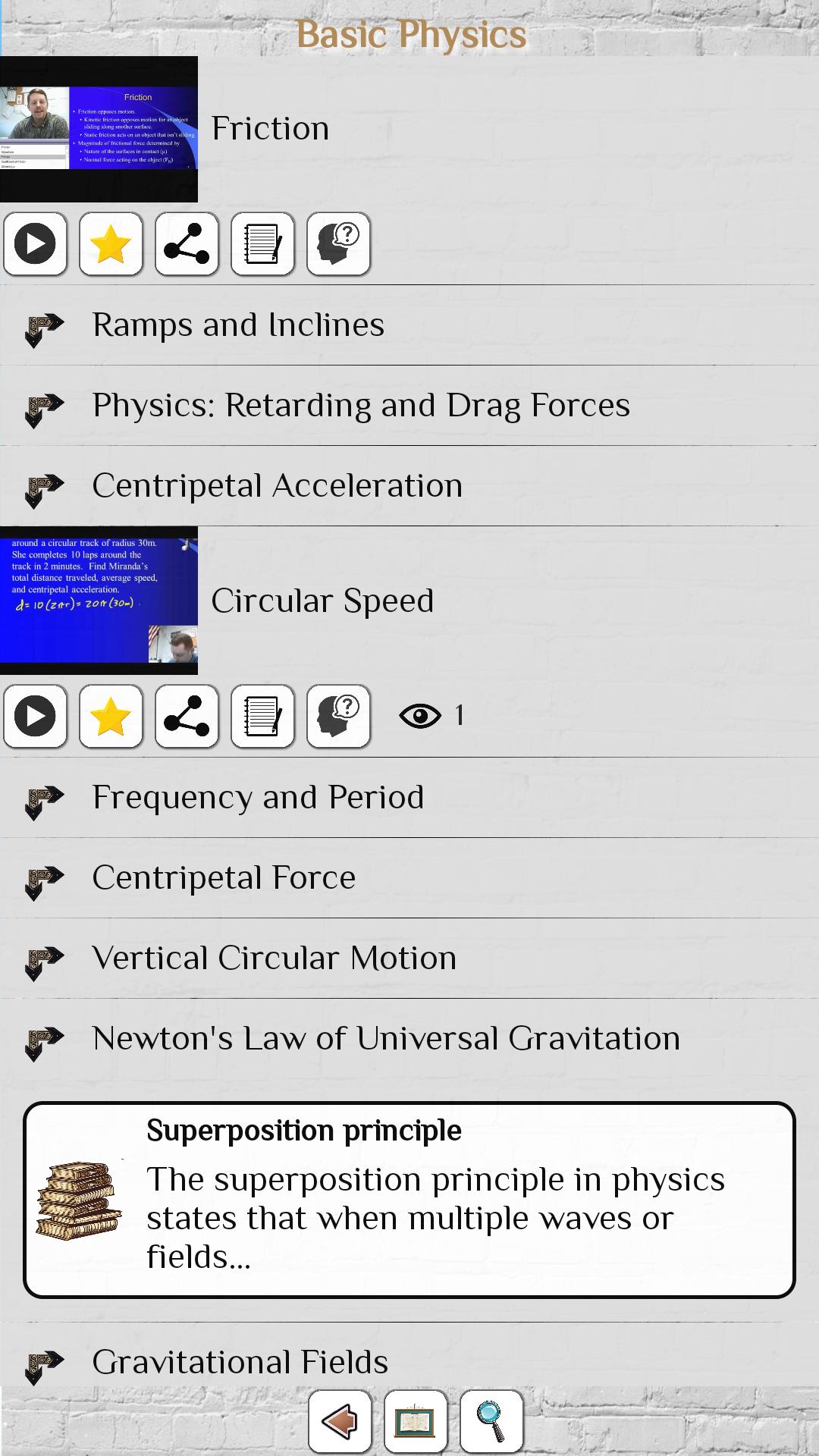Favorite the Friction lesson with star

[111, 243]
